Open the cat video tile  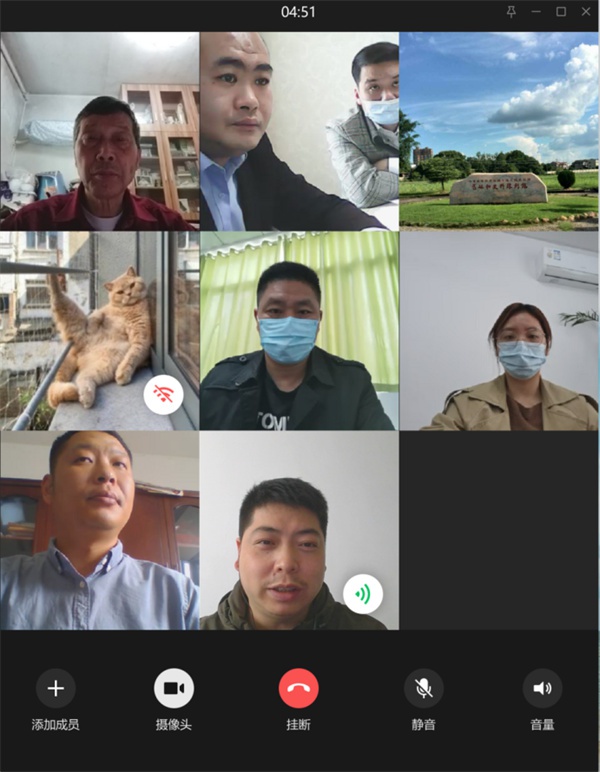(99, 330)
